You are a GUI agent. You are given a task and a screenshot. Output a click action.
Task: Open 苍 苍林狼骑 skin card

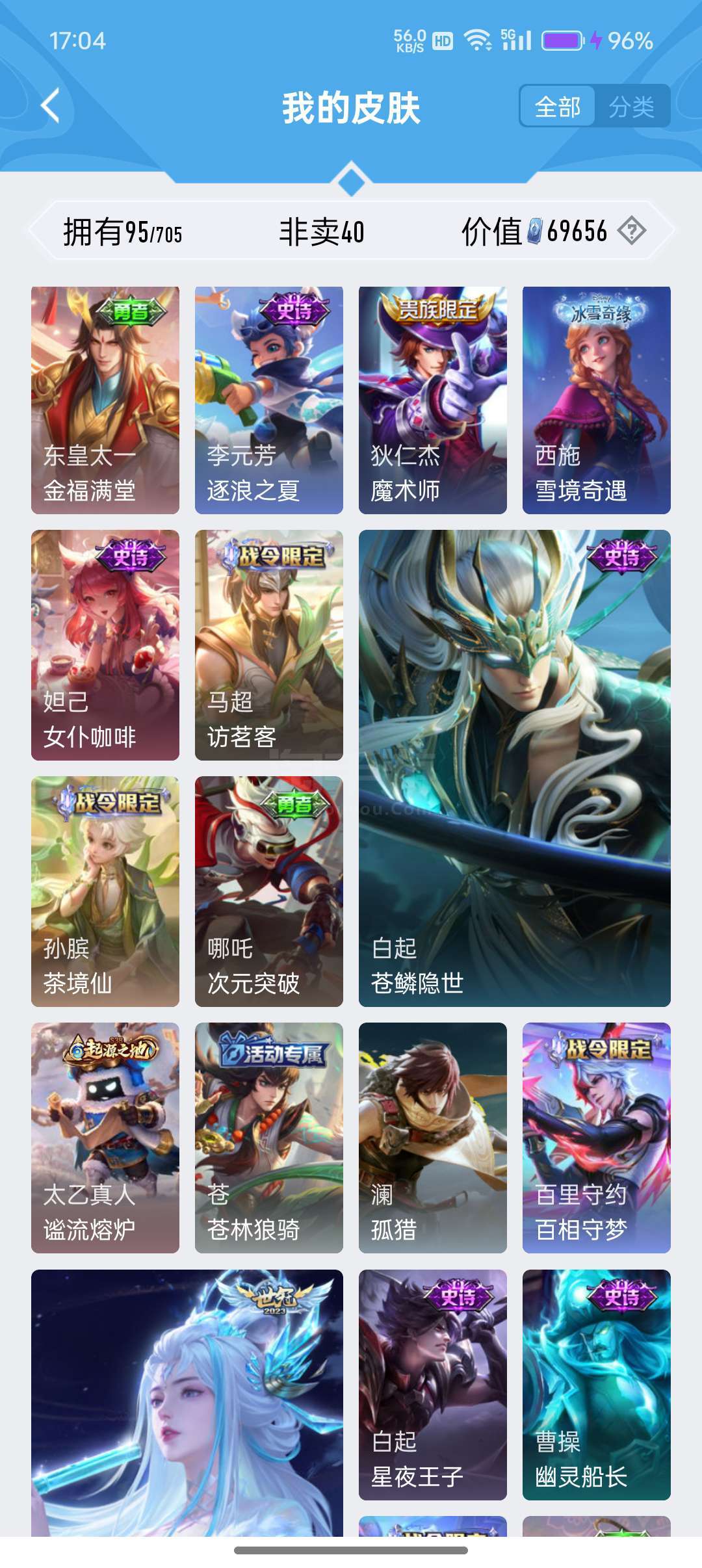click(269, 1138)
